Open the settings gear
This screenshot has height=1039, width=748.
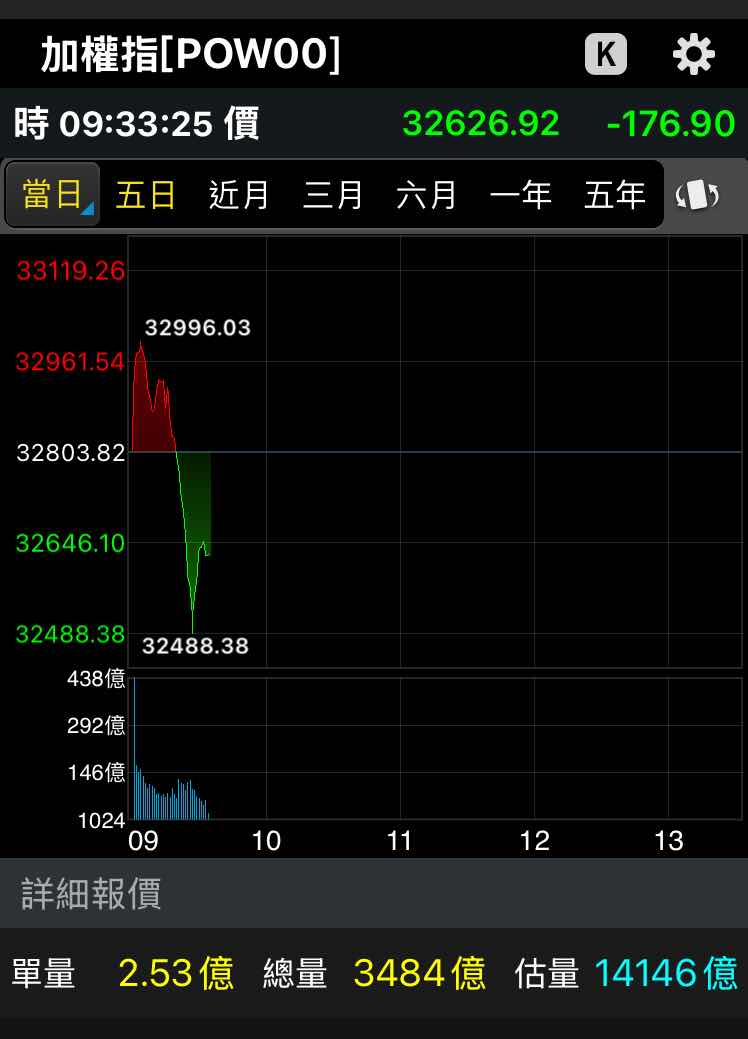pyautogui.click(x=694, y=54)
